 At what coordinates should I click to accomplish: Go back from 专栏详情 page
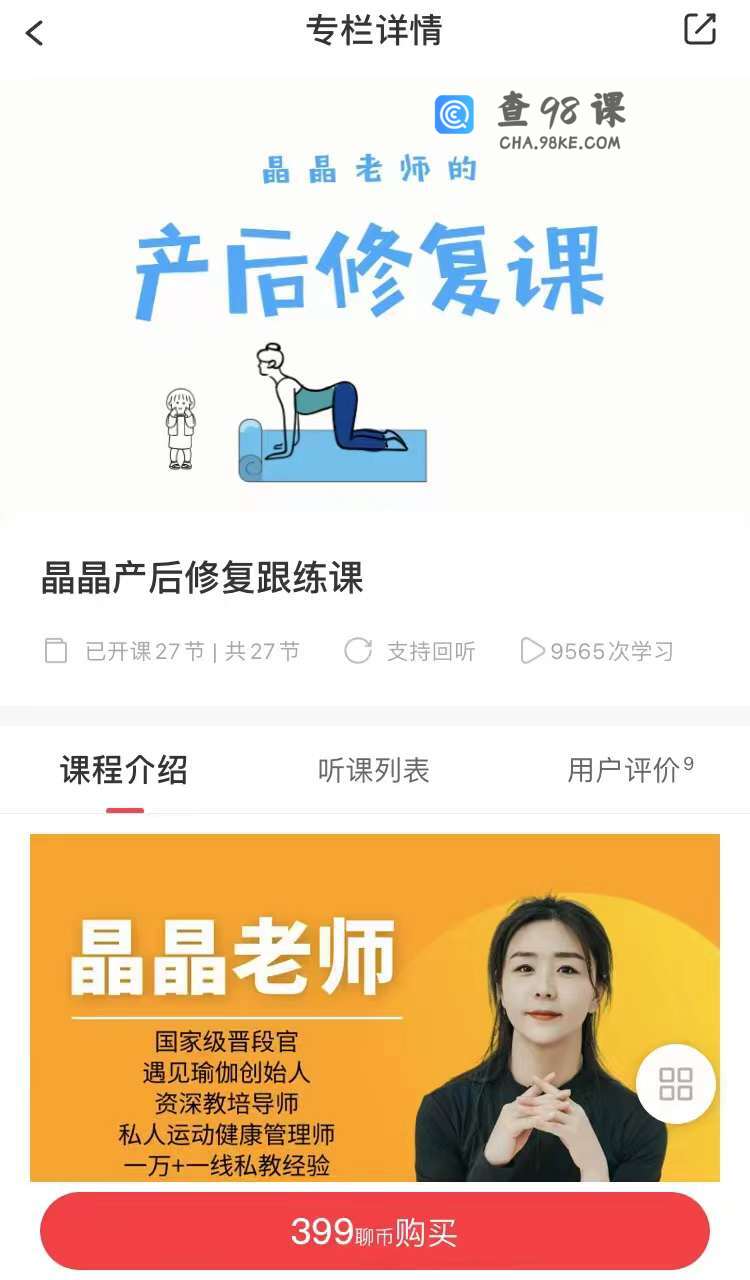coord(35,33)
